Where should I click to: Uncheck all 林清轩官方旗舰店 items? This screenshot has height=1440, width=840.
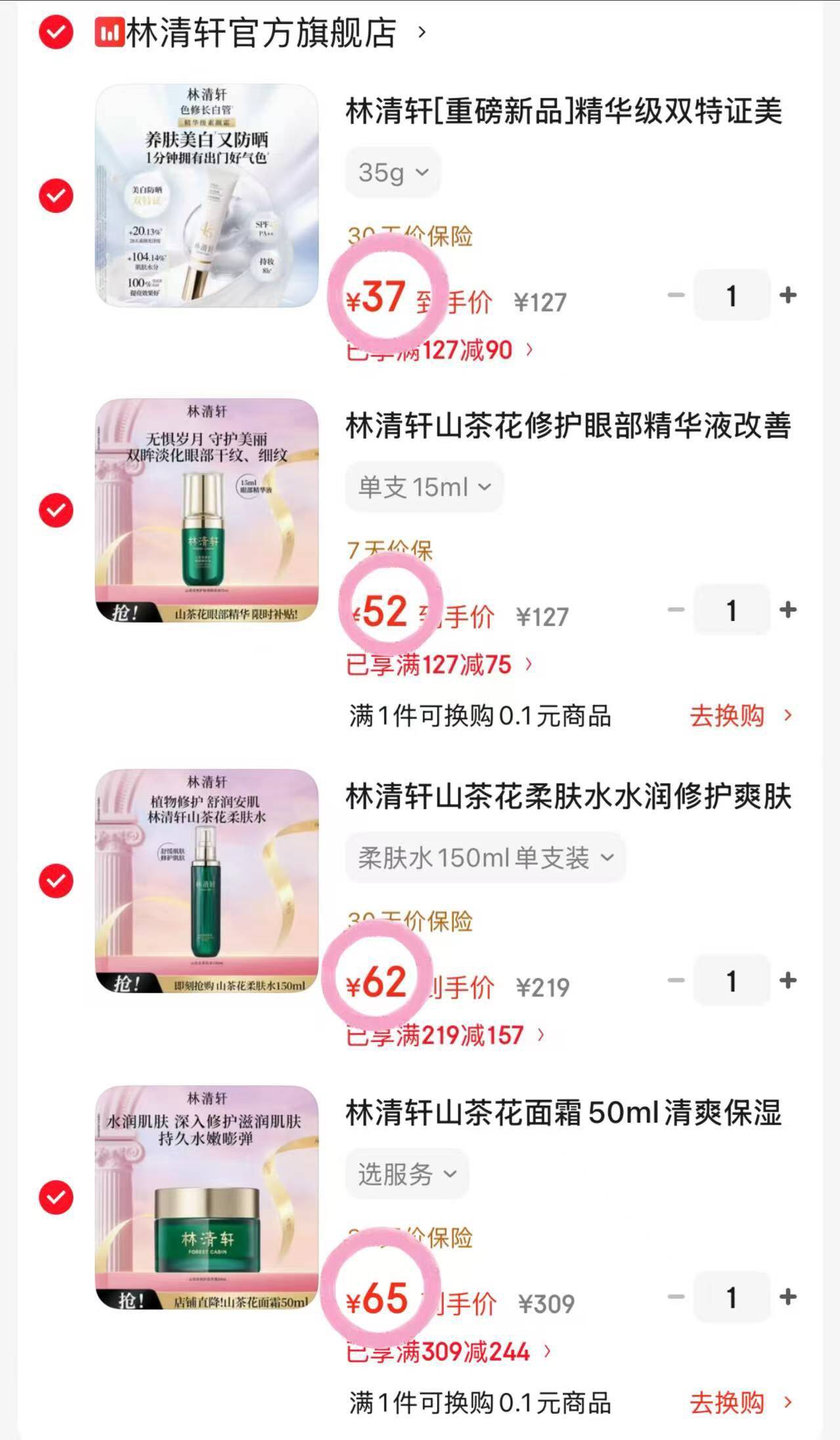[x=56, y=32]
